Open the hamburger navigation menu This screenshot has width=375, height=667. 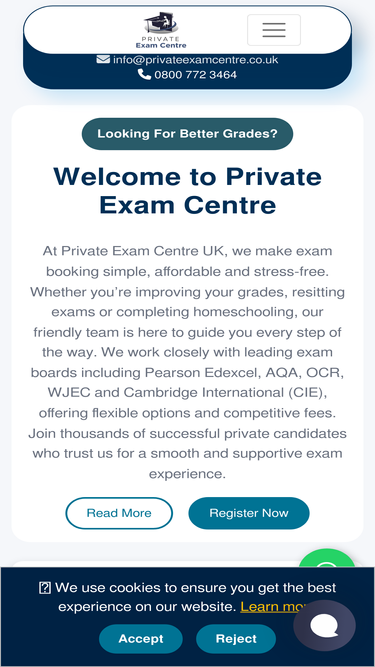274,30
